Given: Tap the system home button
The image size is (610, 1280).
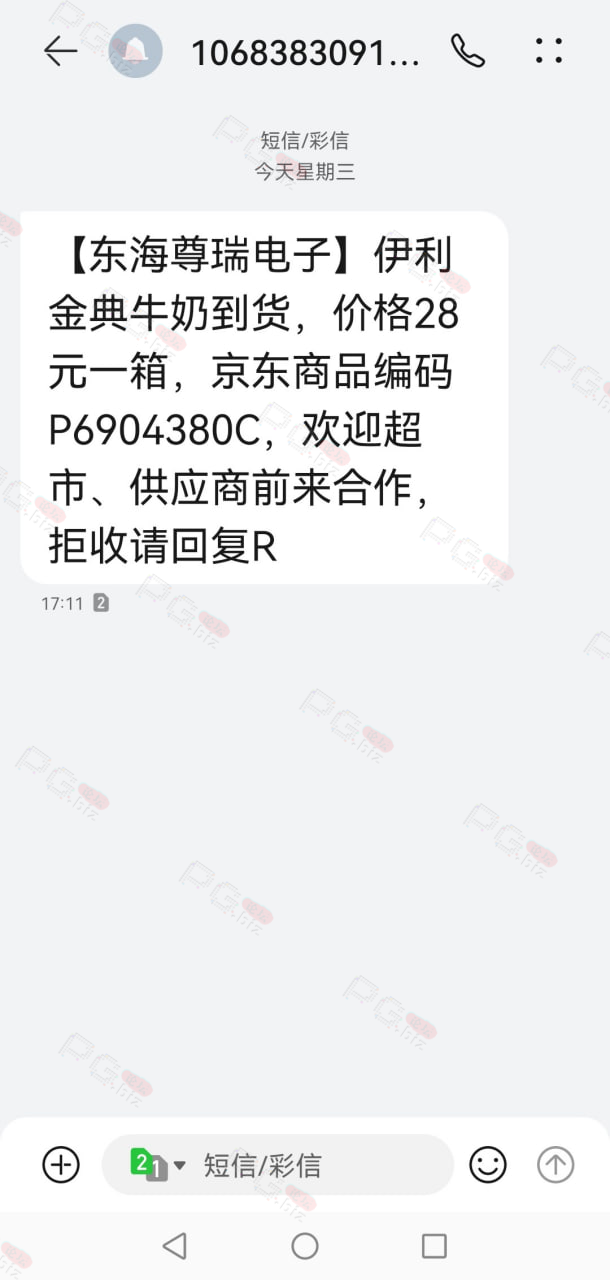Looking at the screenshot, I should pos(305,1245).
